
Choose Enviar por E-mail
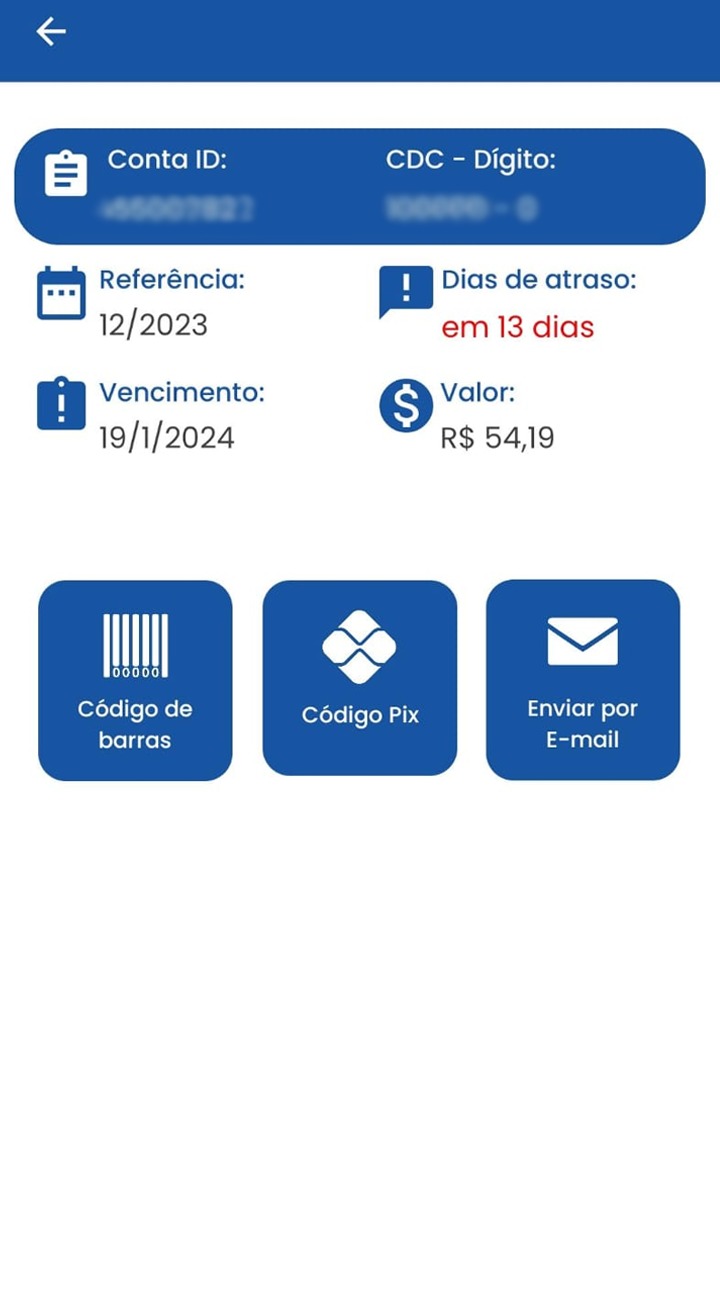(x=583, y=680)
